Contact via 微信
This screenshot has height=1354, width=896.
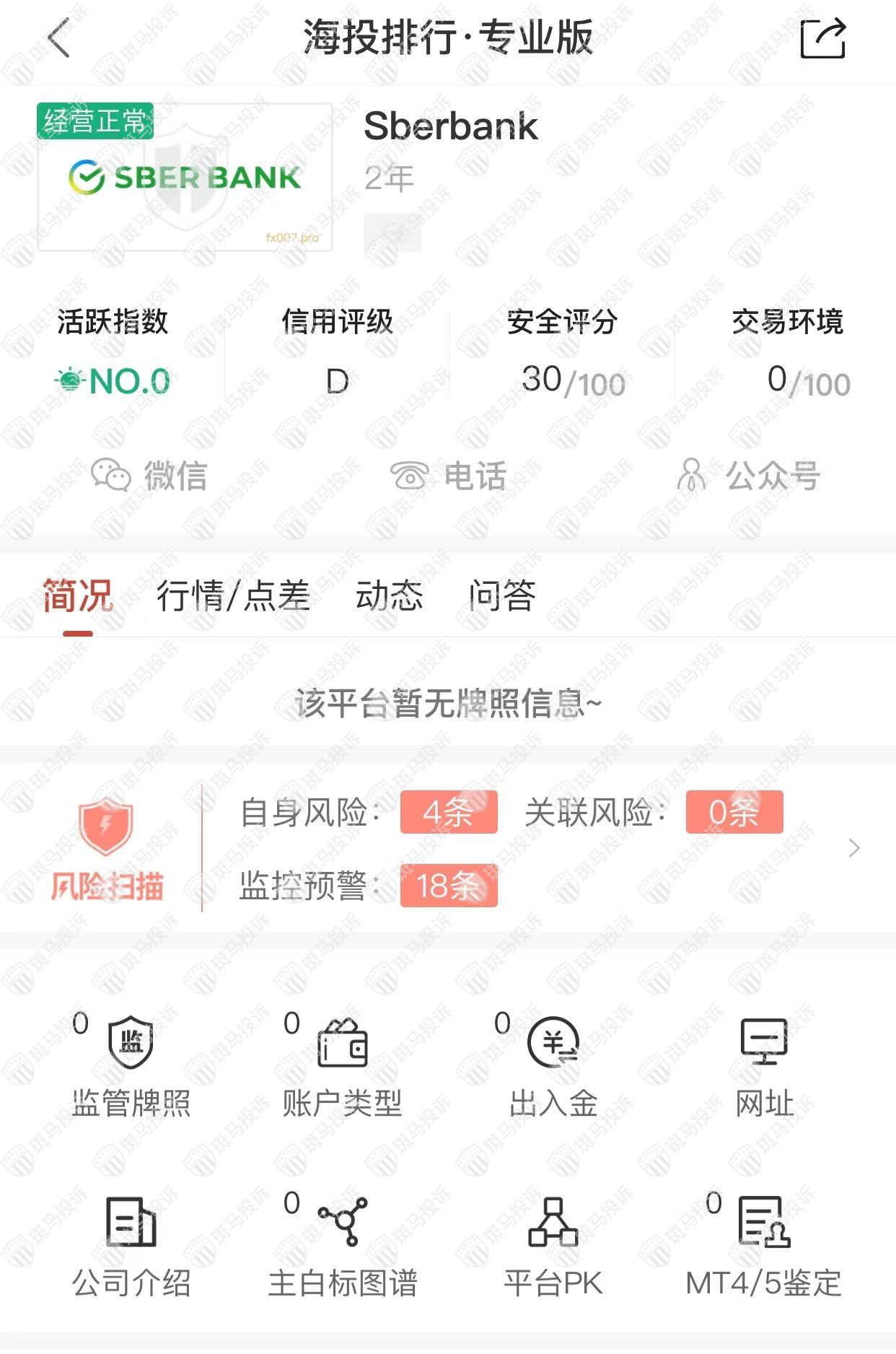click(149, 476)
